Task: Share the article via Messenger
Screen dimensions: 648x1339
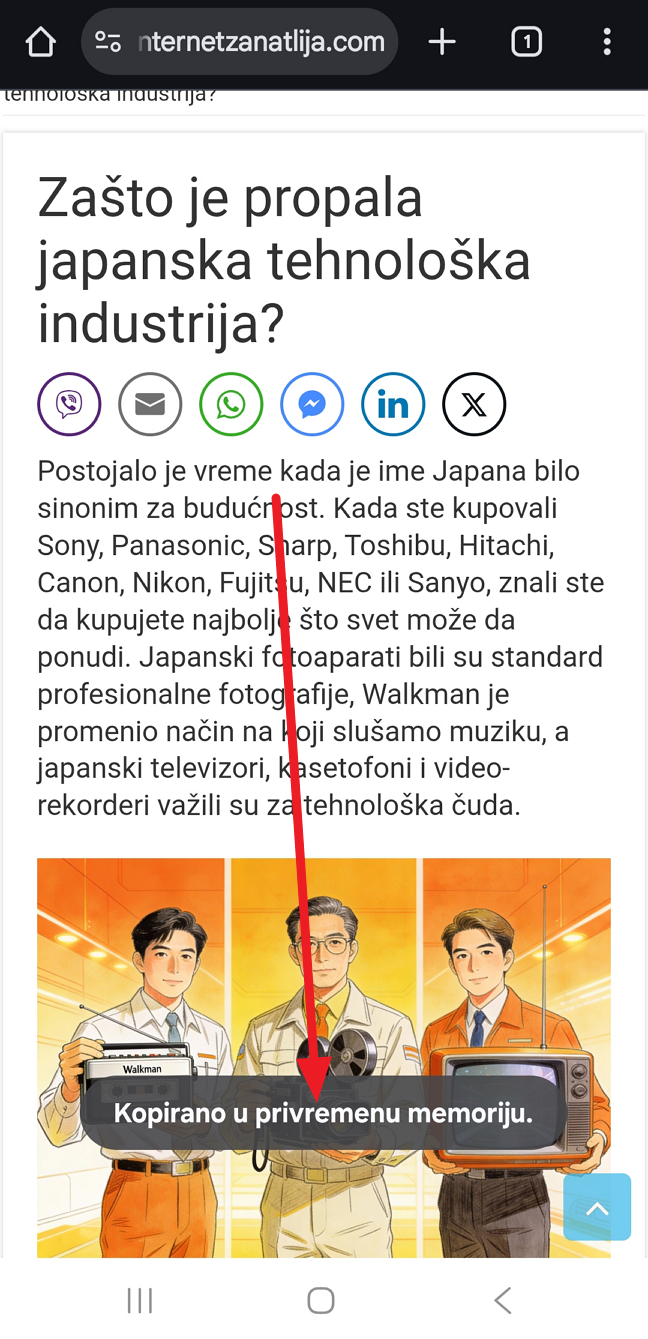Action: (x=312, y=404)
